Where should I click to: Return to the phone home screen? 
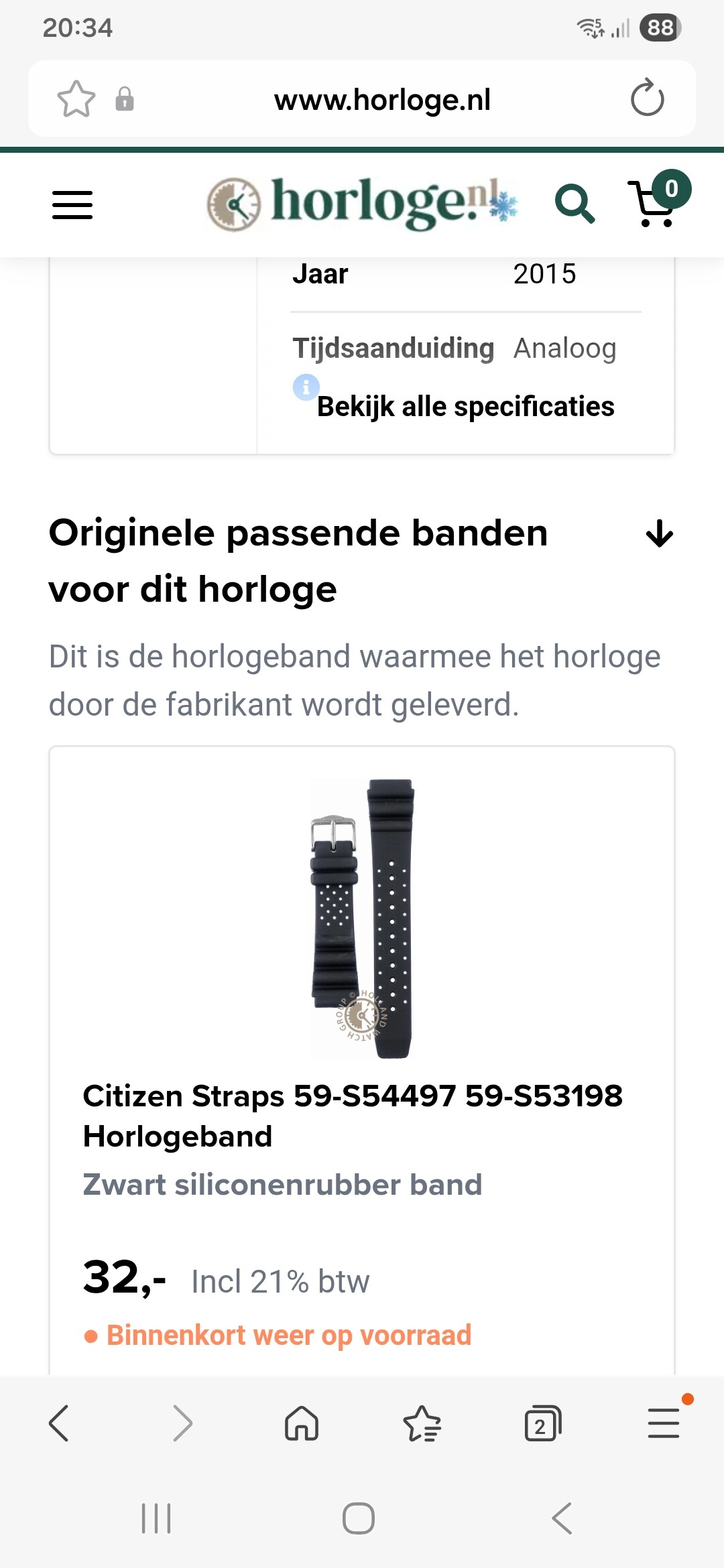click(x=359, y=1518)
